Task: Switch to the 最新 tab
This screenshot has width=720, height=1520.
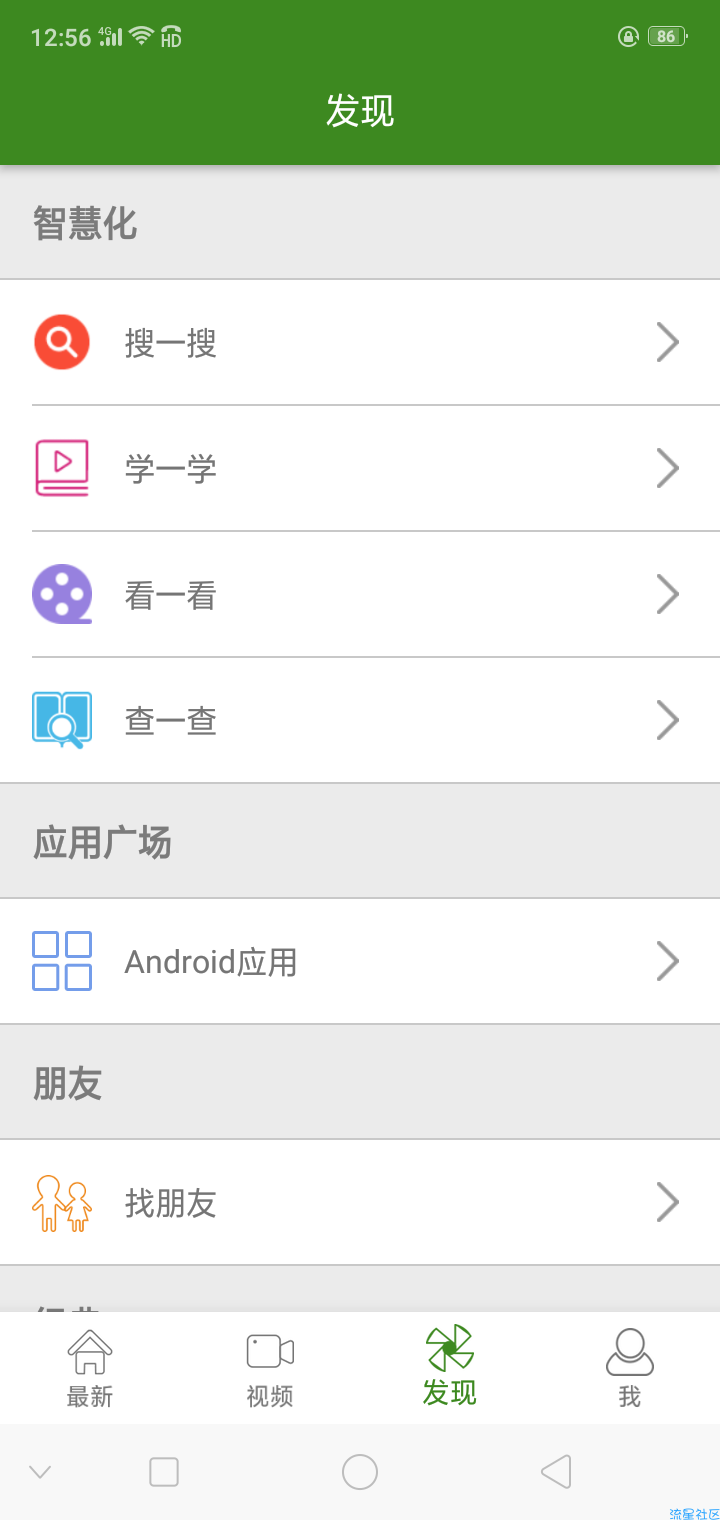Action: (90, 1368)
